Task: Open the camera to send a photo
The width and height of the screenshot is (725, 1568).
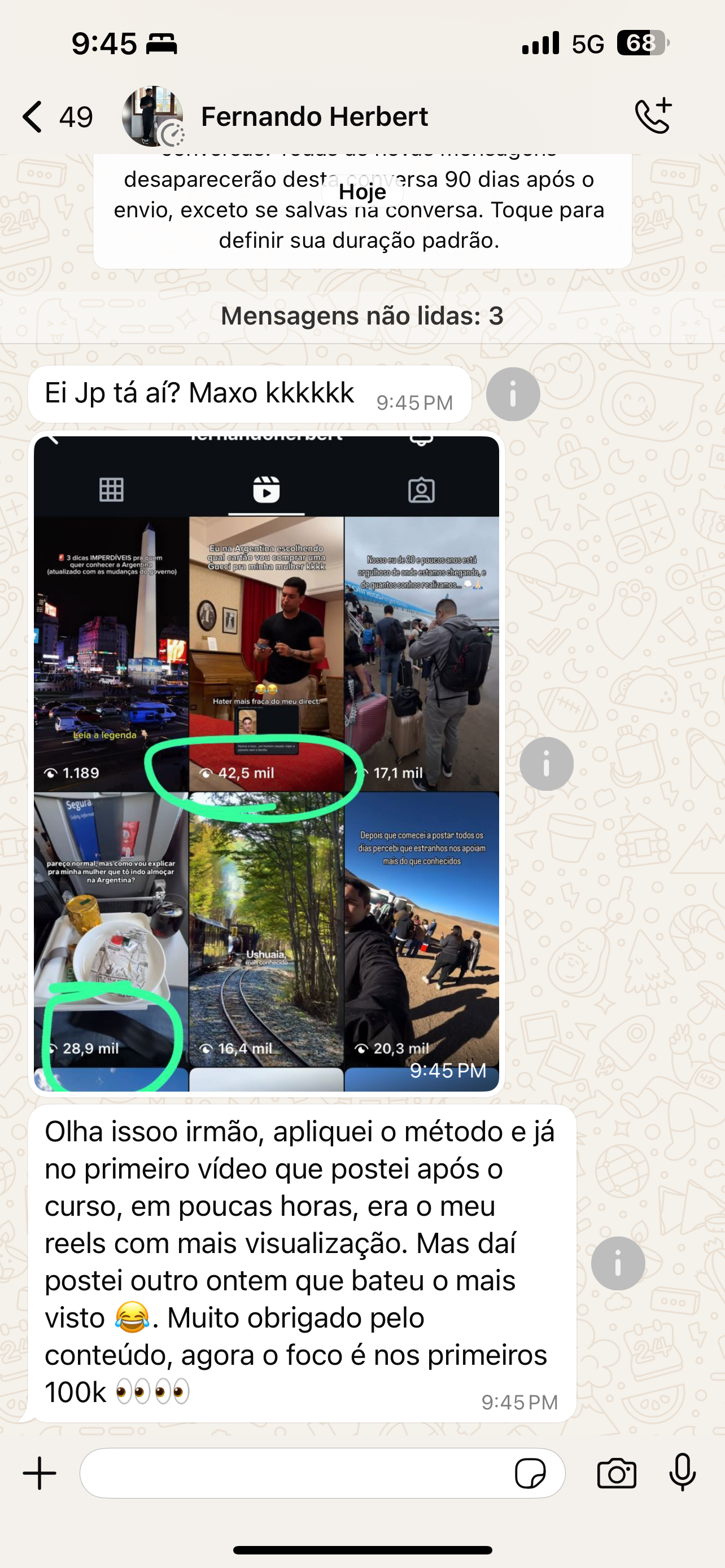Action: coord(617,1473)
